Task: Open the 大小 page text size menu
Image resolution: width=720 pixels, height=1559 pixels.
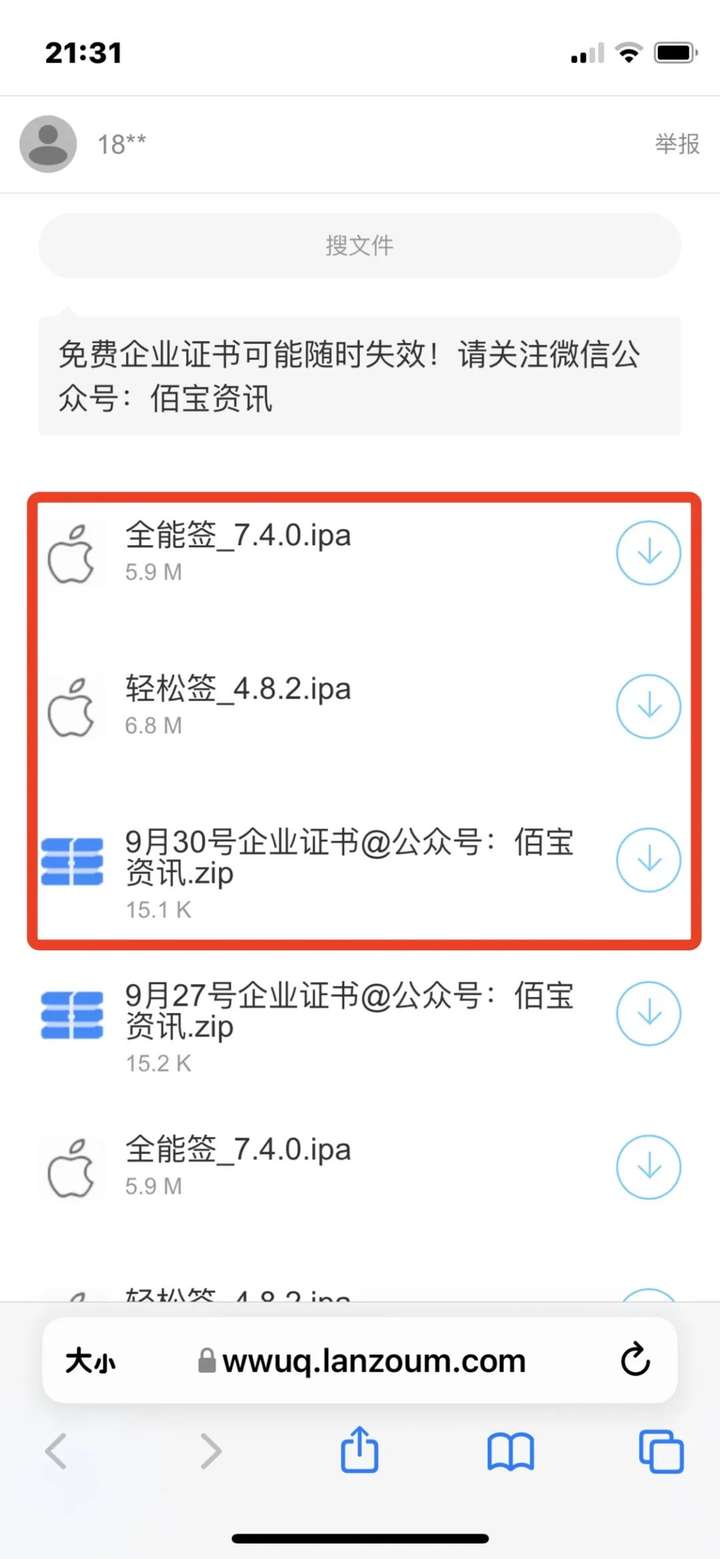Action: tap(90, 1360)
